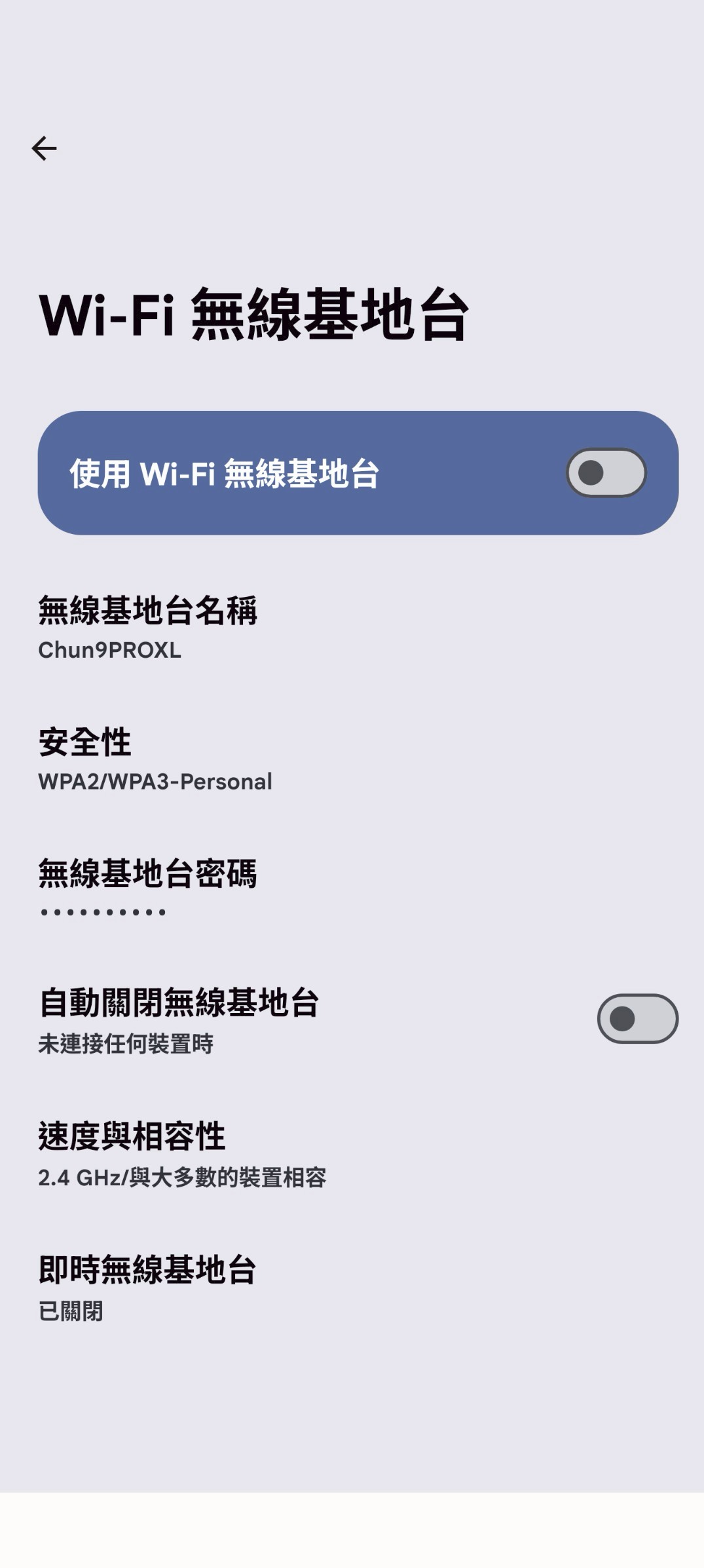The image size is (704, 1568).
Task: Open 速度與相容性 settings
Action: [181, 1153]
